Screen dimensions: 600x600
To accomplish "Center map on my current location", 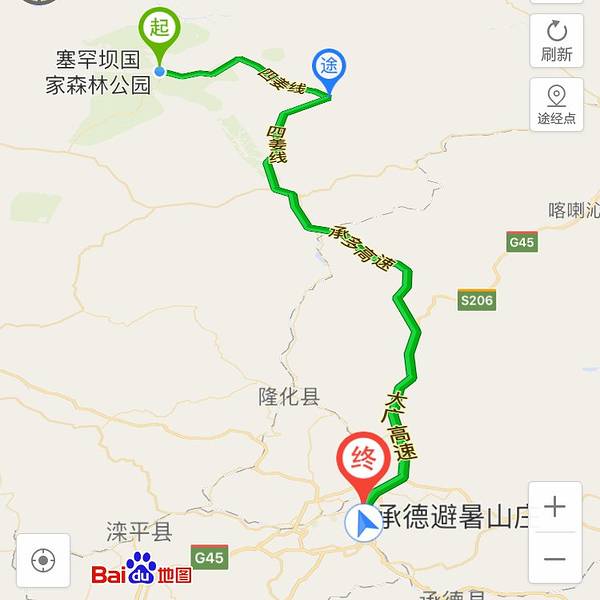I will [x=43, y=560].
